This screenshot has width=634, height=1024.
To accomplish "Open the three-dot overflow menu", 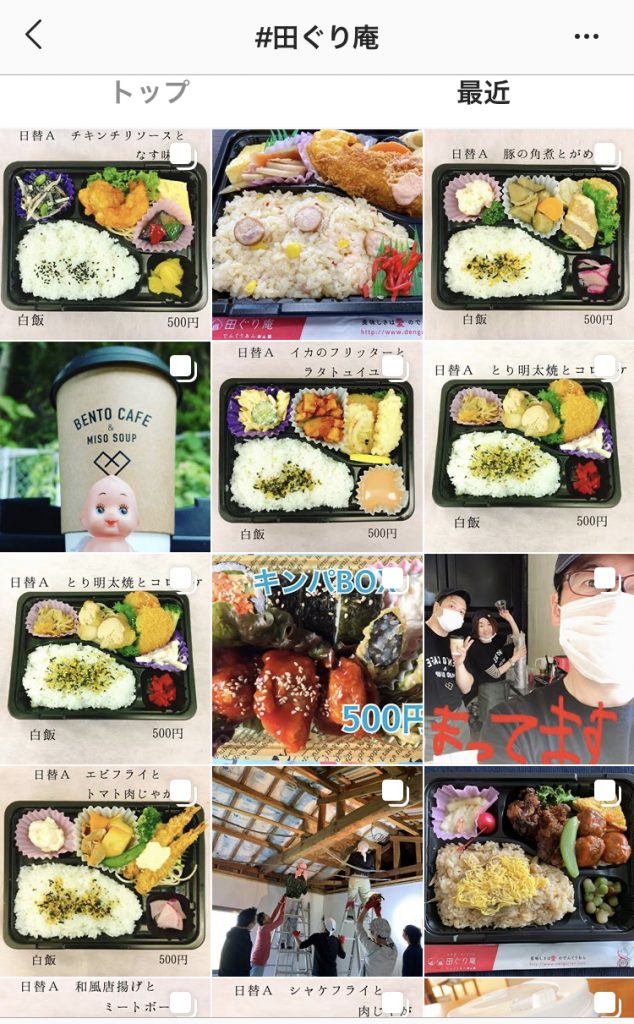I will coord(586,37).
